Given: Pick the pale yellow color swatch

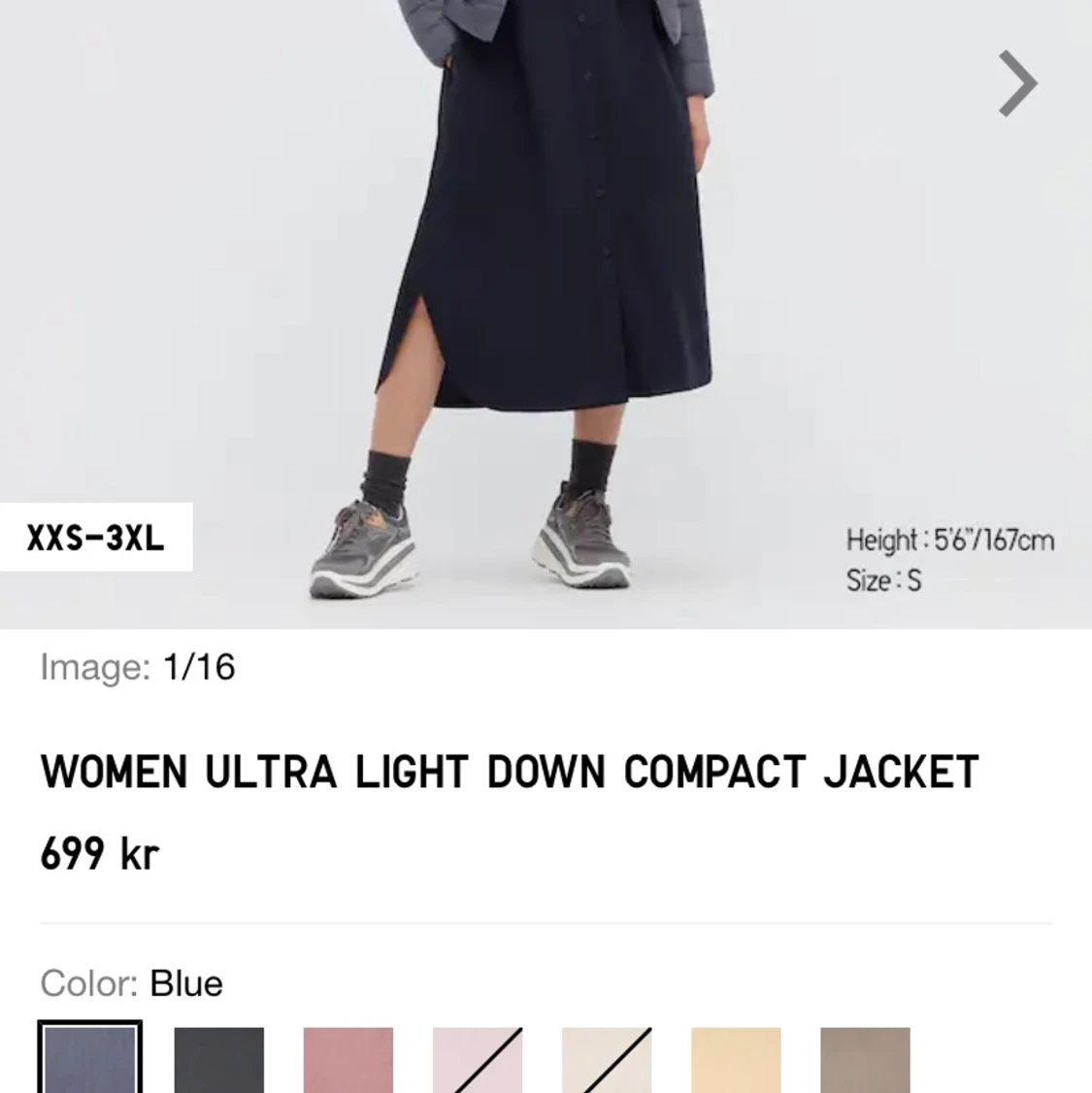Looking at the screenshot, I should [736, 1059].
